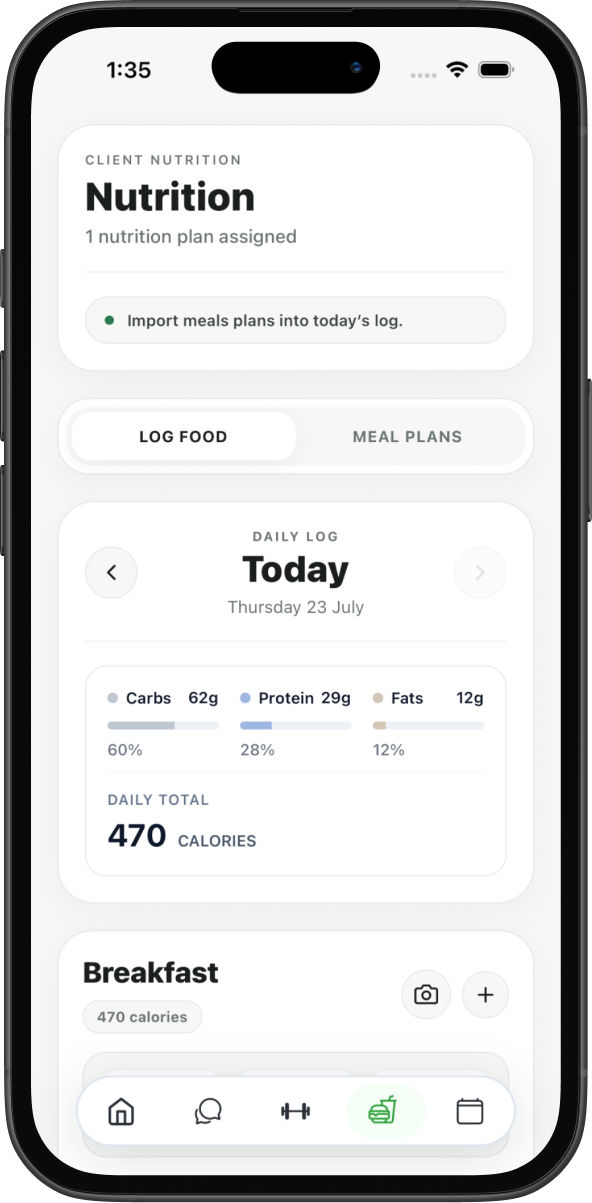The width and height of the screenshot is (592, 1203).
Task: Tap the import meal plans banner
Action: click(x=296, y=321)
